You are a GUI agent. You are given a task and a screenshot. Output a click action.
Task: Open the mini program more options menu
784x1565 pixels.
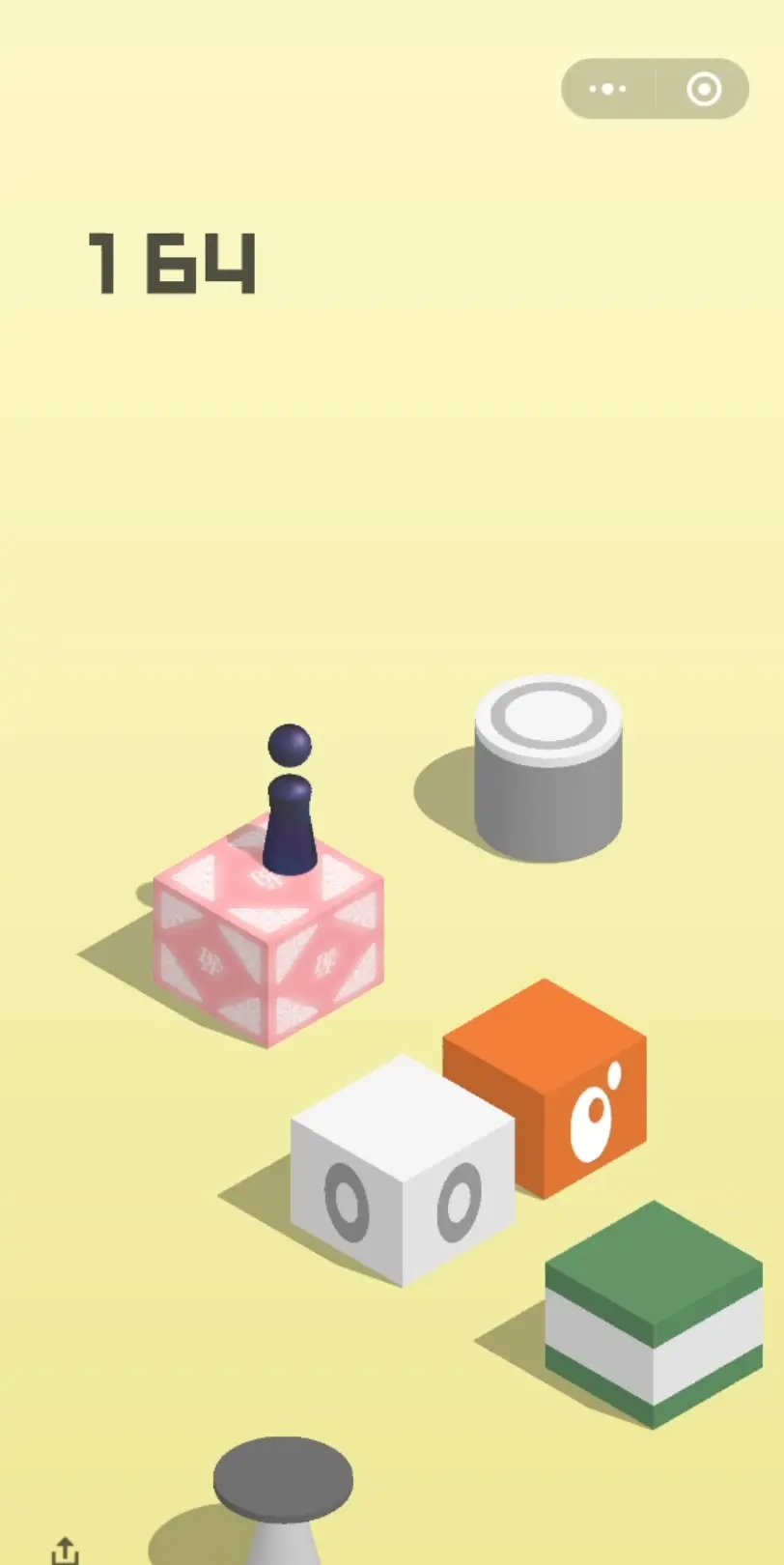[x=607, y=89]
